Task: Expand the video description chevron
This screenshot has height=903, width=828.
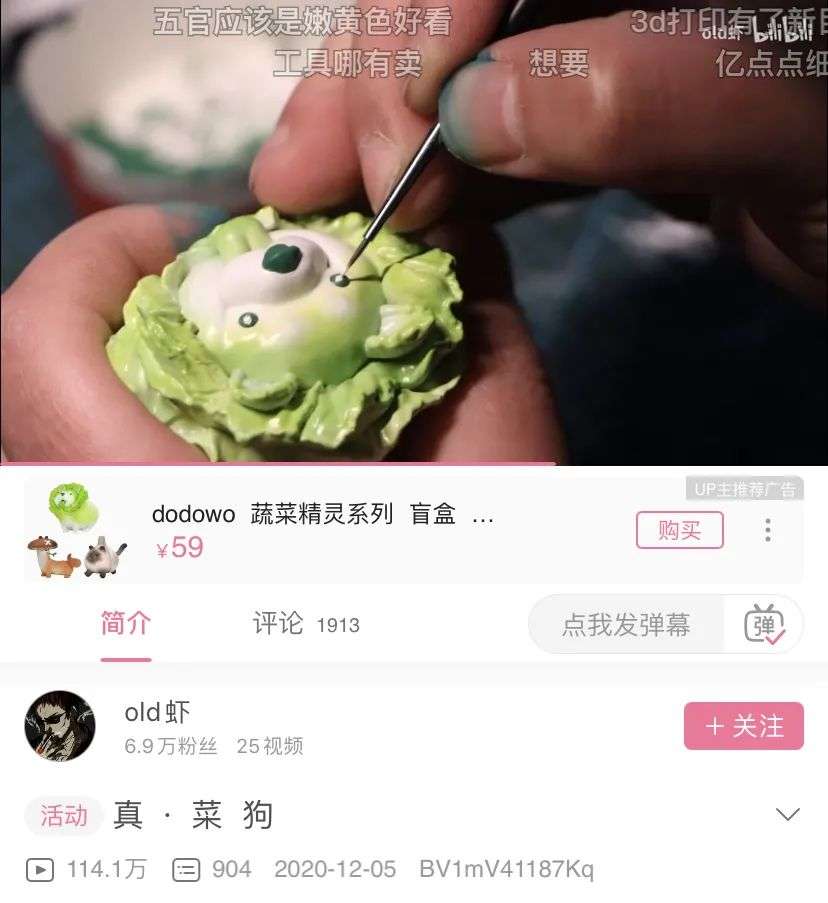Action: pyautogui.click(x=788, y=814)
